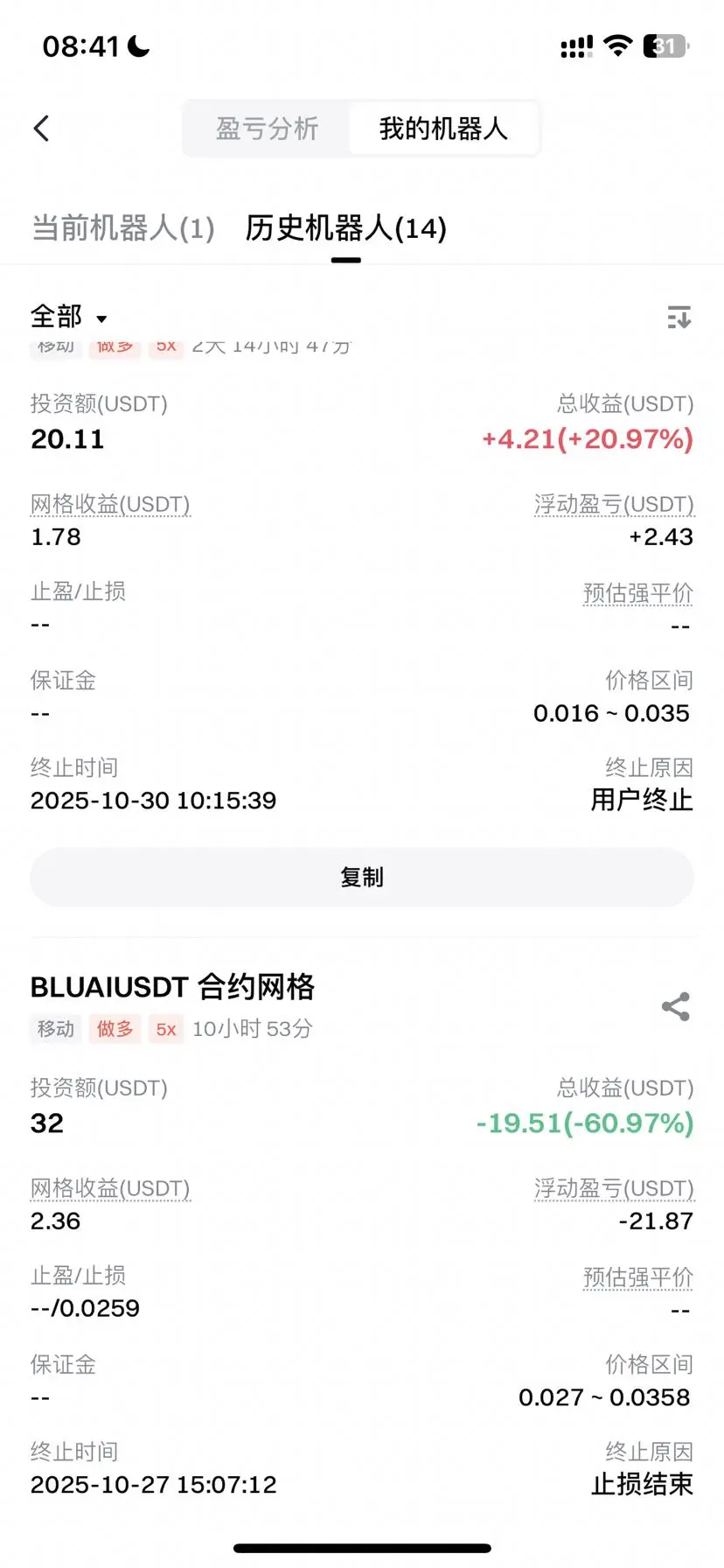Go back with the top-left arrow
724x1568 pixels.
(41, 129)
